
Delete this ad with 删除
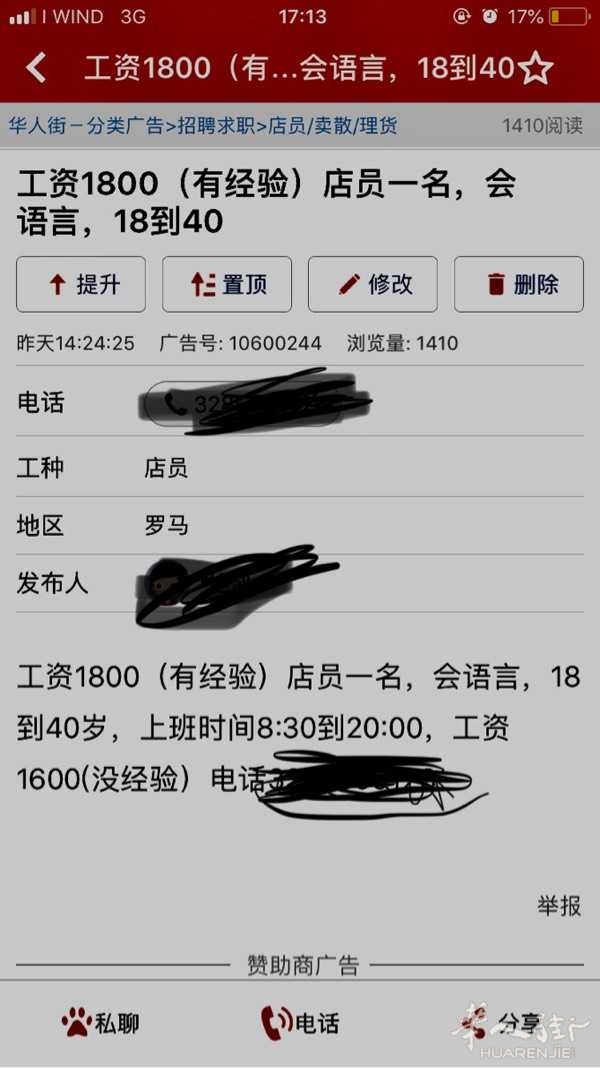pyautogui.click(x=519, y=284)
